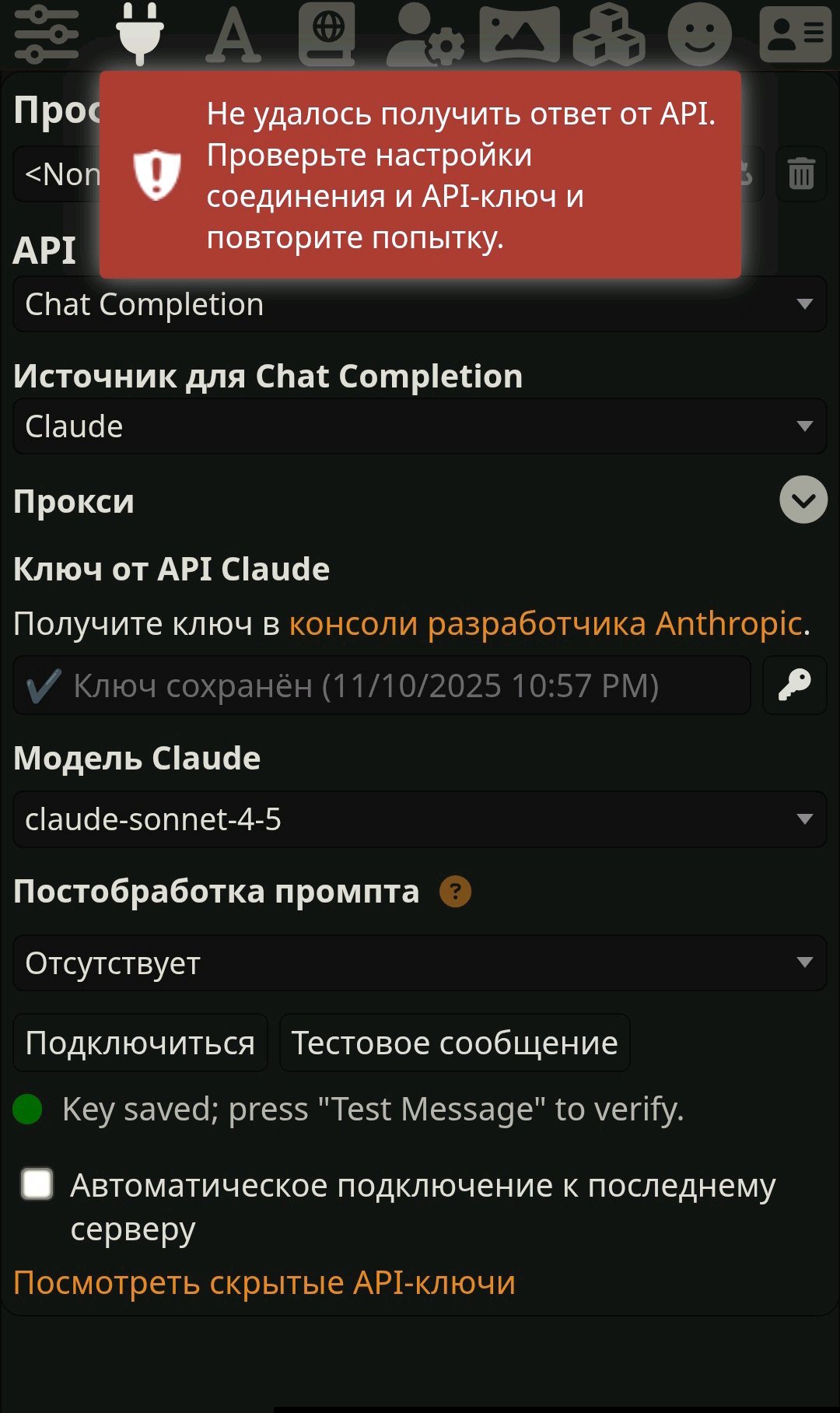Open the source dropdown showing Claude

pos(420,426)
